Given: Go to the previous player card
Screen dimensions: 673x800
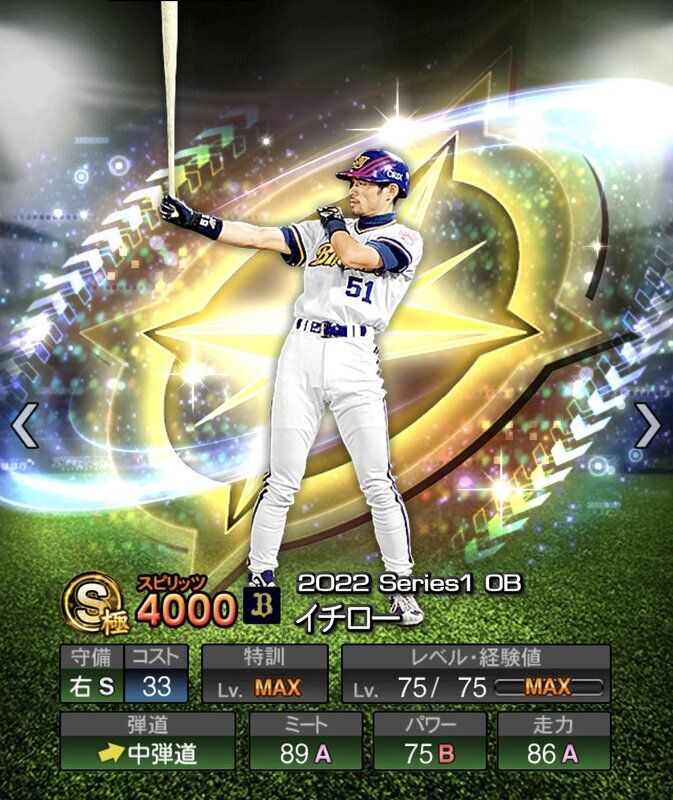Looking at the screenshot, I should tap(24, 426).
